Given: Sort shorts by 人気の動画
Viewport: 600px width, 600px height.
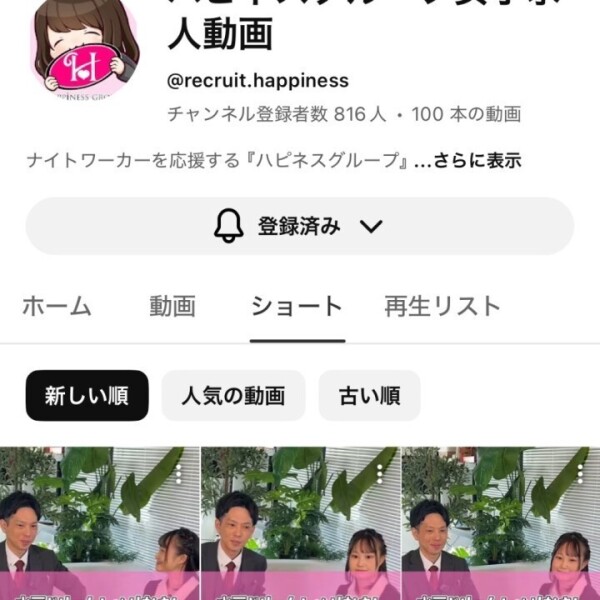Looking at the screenshot, I should (233, 396).
